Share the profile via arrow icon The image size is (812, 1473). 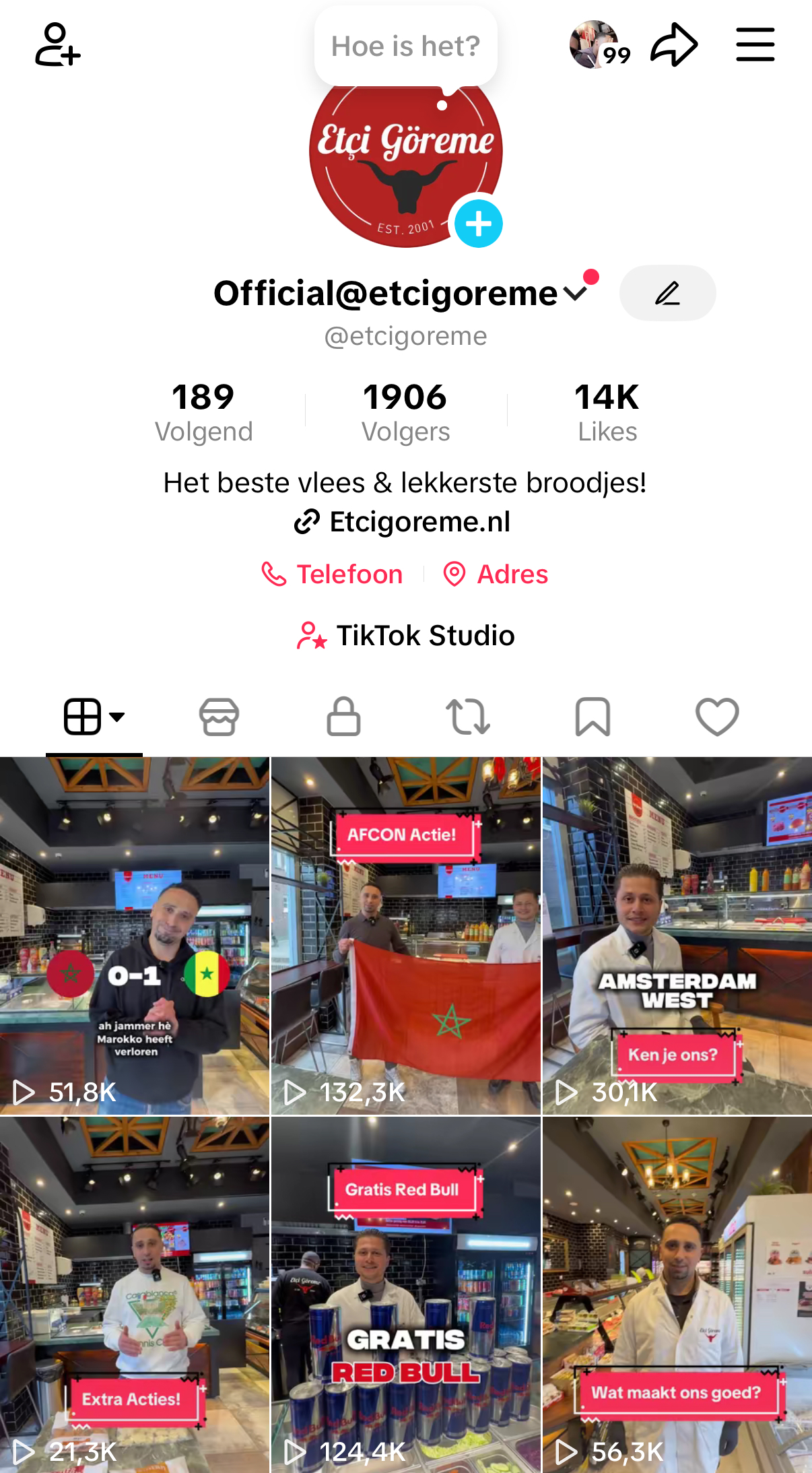(674, 44)
